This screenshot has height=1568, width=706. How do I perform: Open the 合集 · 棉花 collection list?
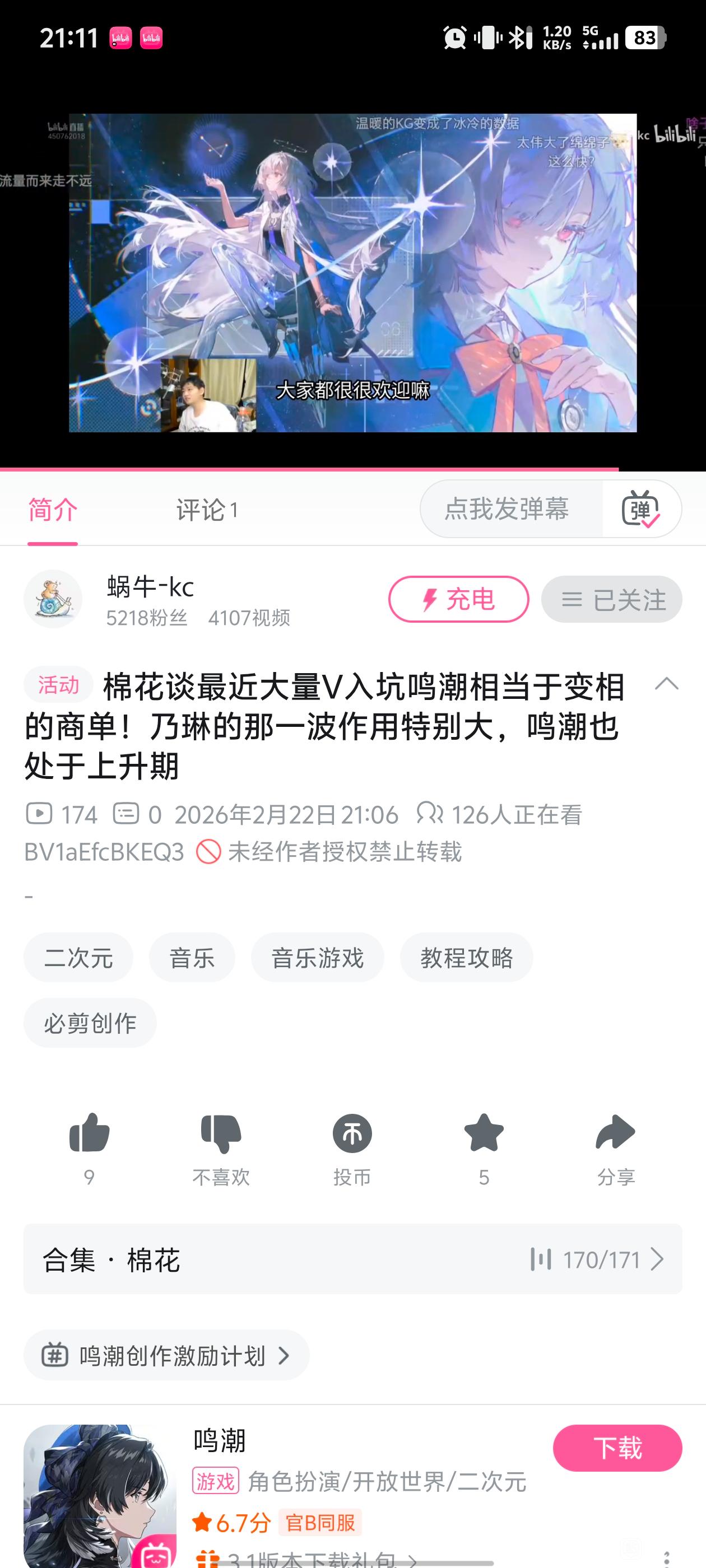coord(352,1259)
